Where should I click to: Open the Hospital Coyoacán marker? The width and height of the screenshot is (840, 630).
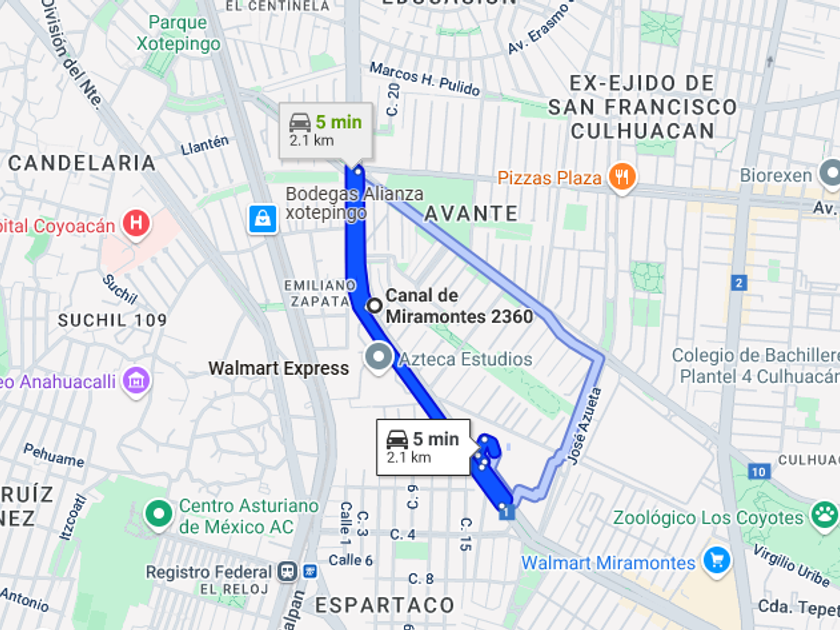pos(137,225)
